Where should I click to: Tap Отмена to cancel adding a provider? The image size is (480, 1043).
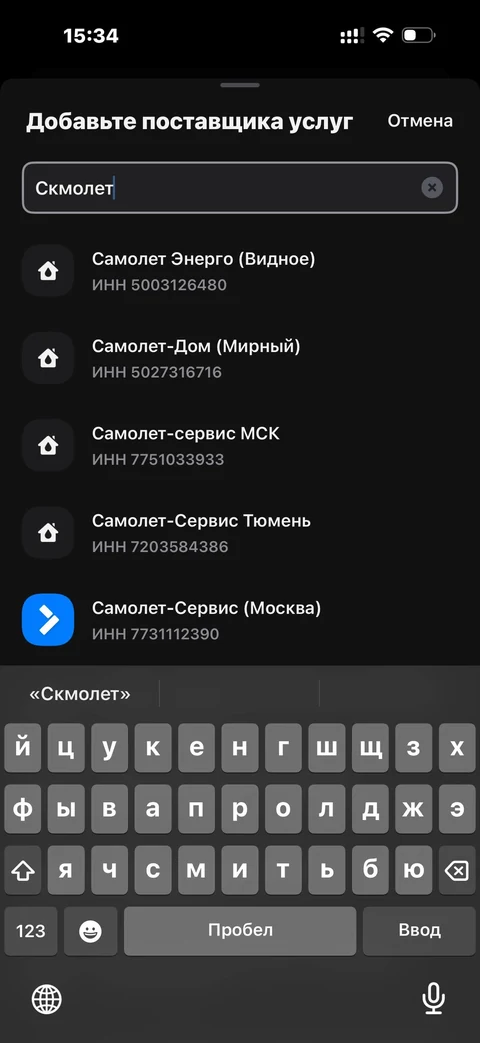(420, 121)
